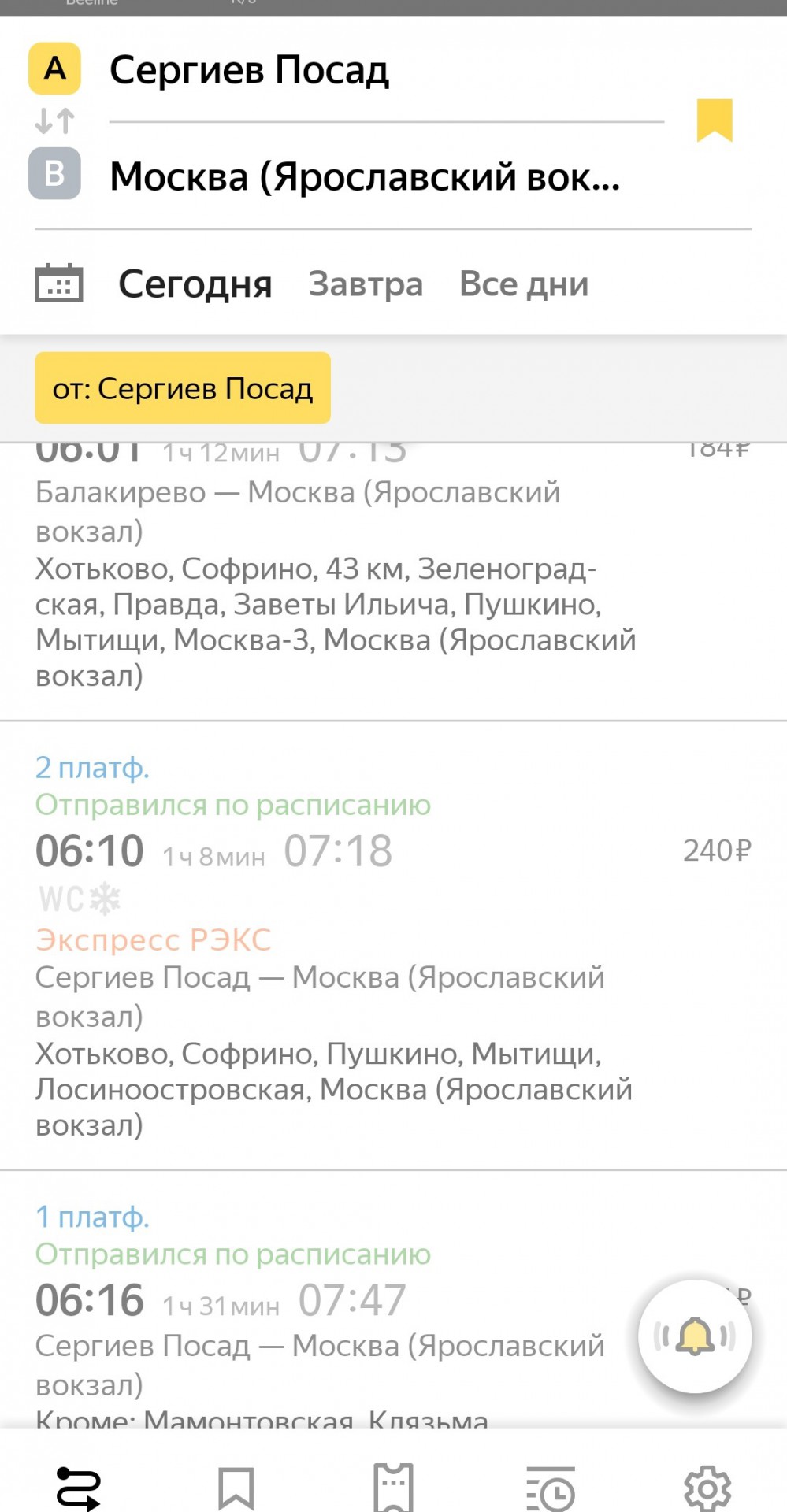
Task: Open the route search tab
Action: 79,1488
